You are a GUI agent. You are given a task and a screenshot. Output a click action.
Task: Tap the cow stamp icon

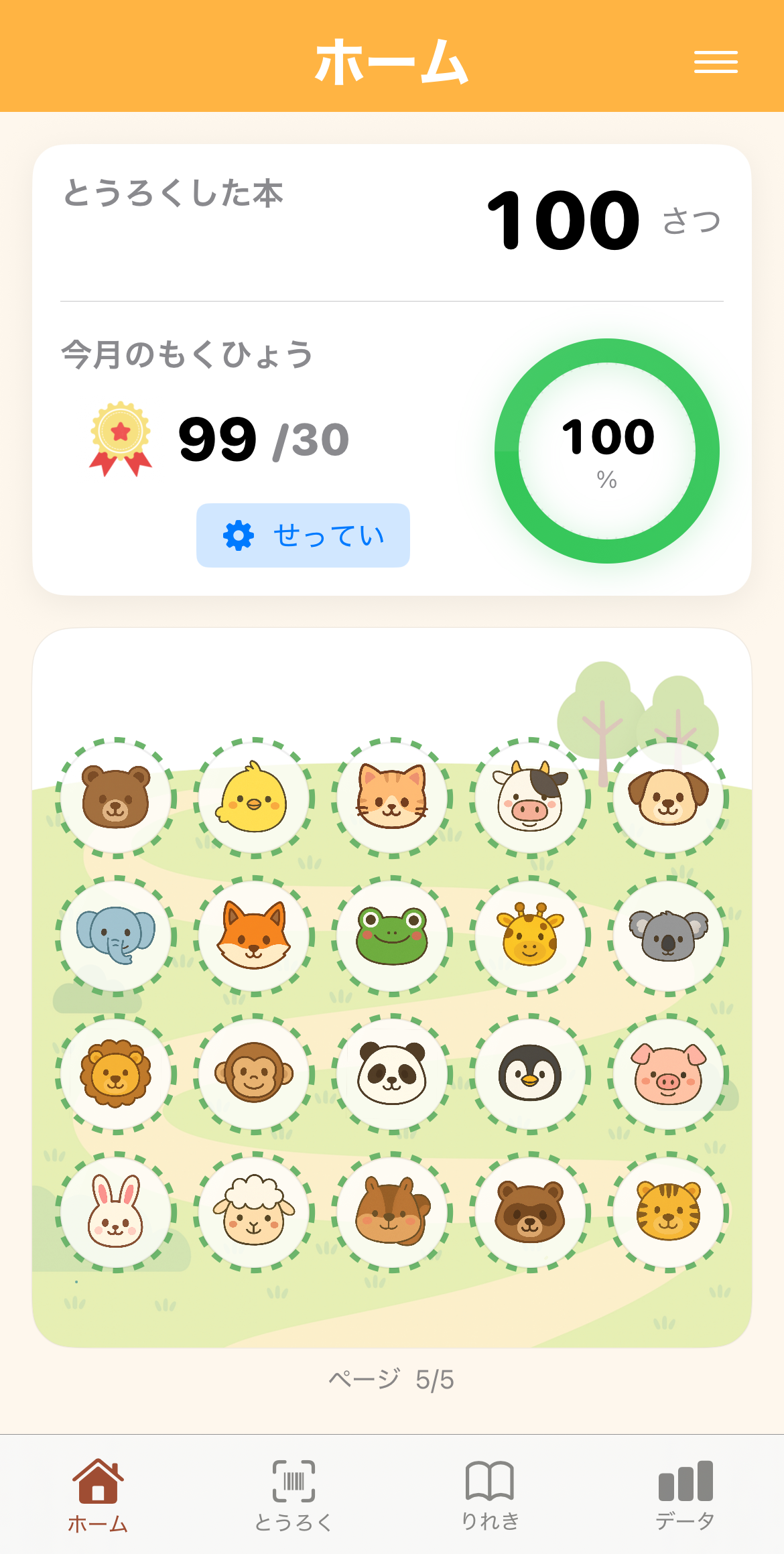tap(529, 797)
